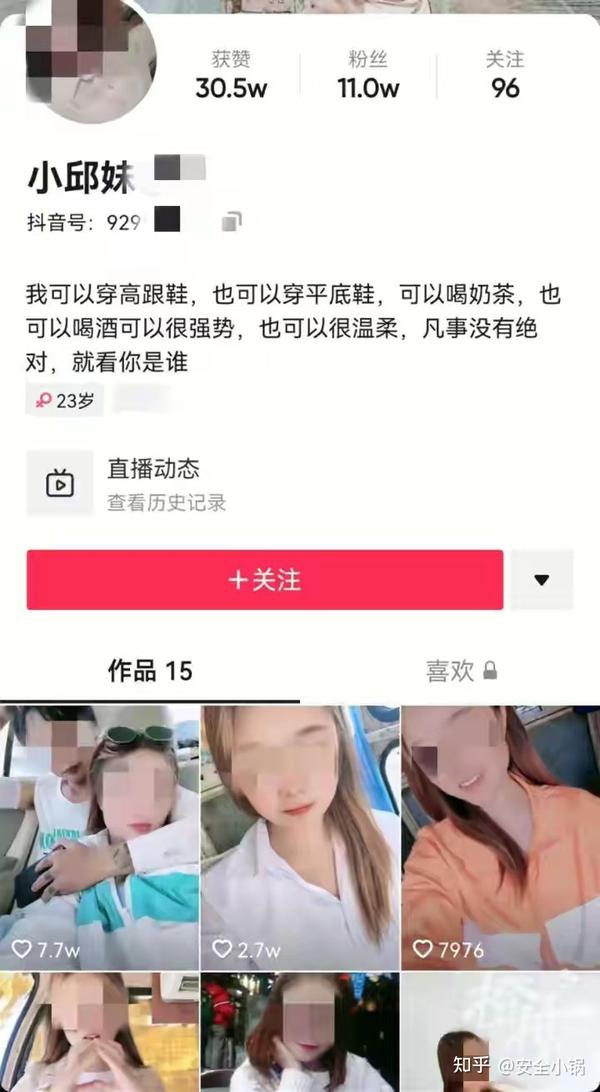The image size is (600, 1092).
Task: Open the video with 7976 likes
Action: click(x=500, y=838)
